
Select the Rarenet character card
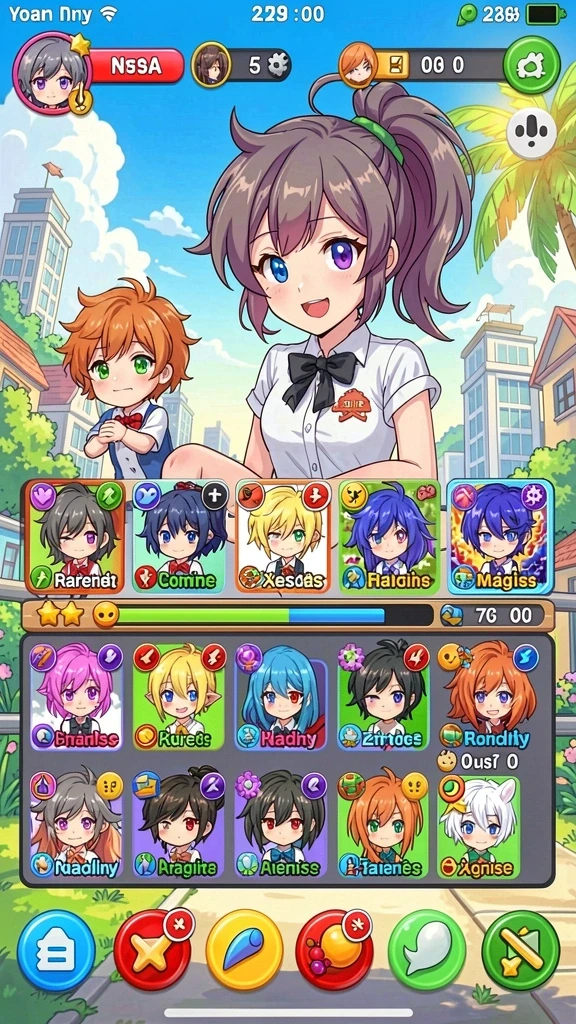click(76, 536)
